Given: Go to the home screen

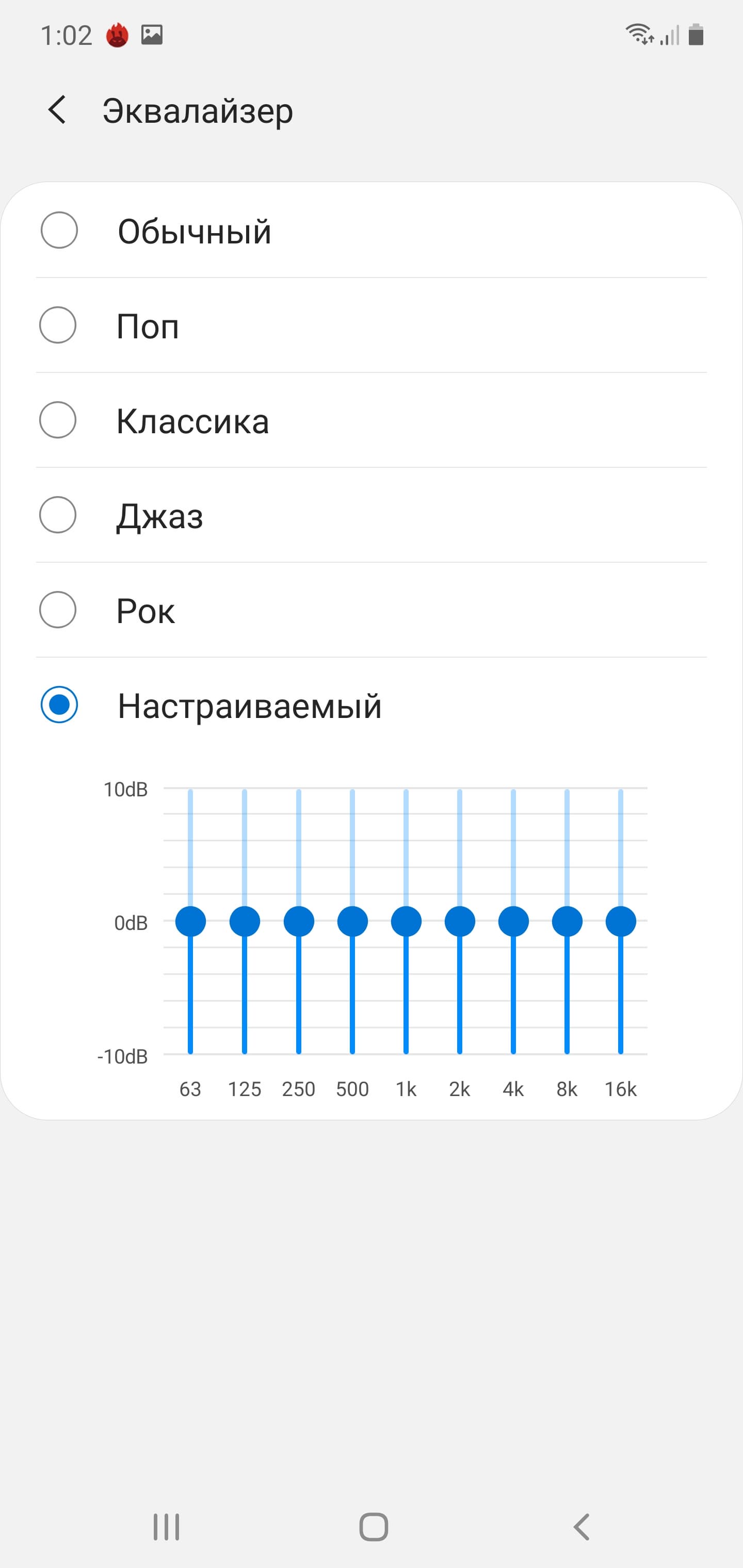Looking at the screenshot, I should click(374, 1527).
